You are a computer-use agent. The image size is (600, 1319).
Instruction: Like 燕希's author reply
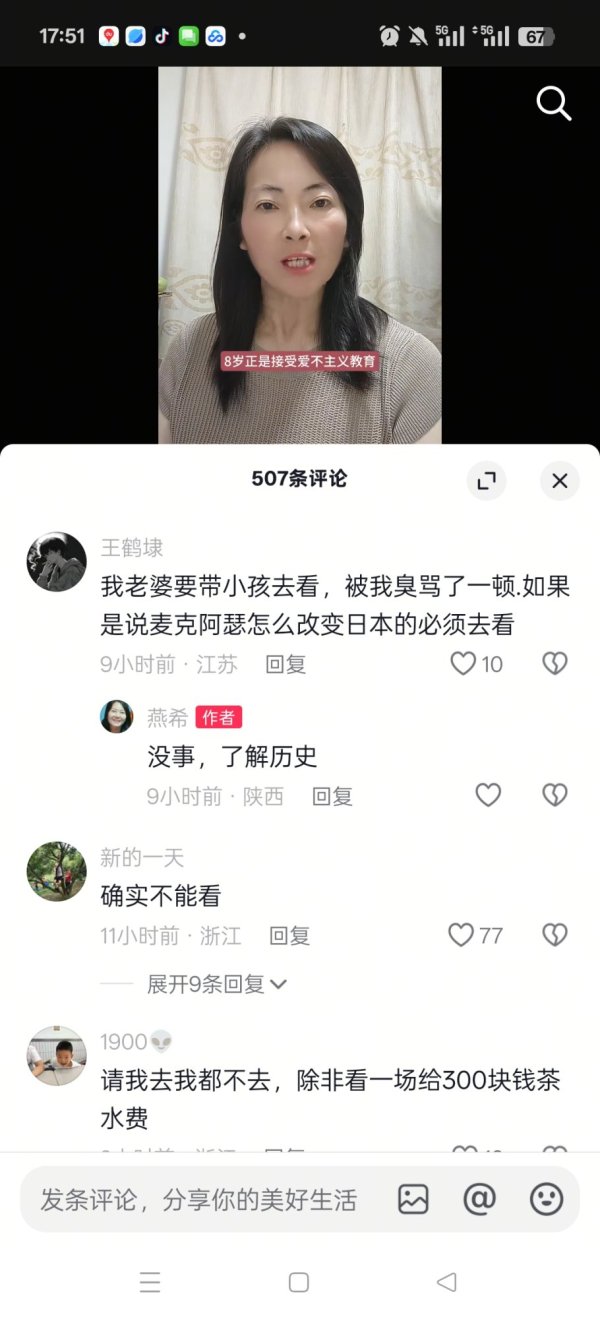point(488,795)
